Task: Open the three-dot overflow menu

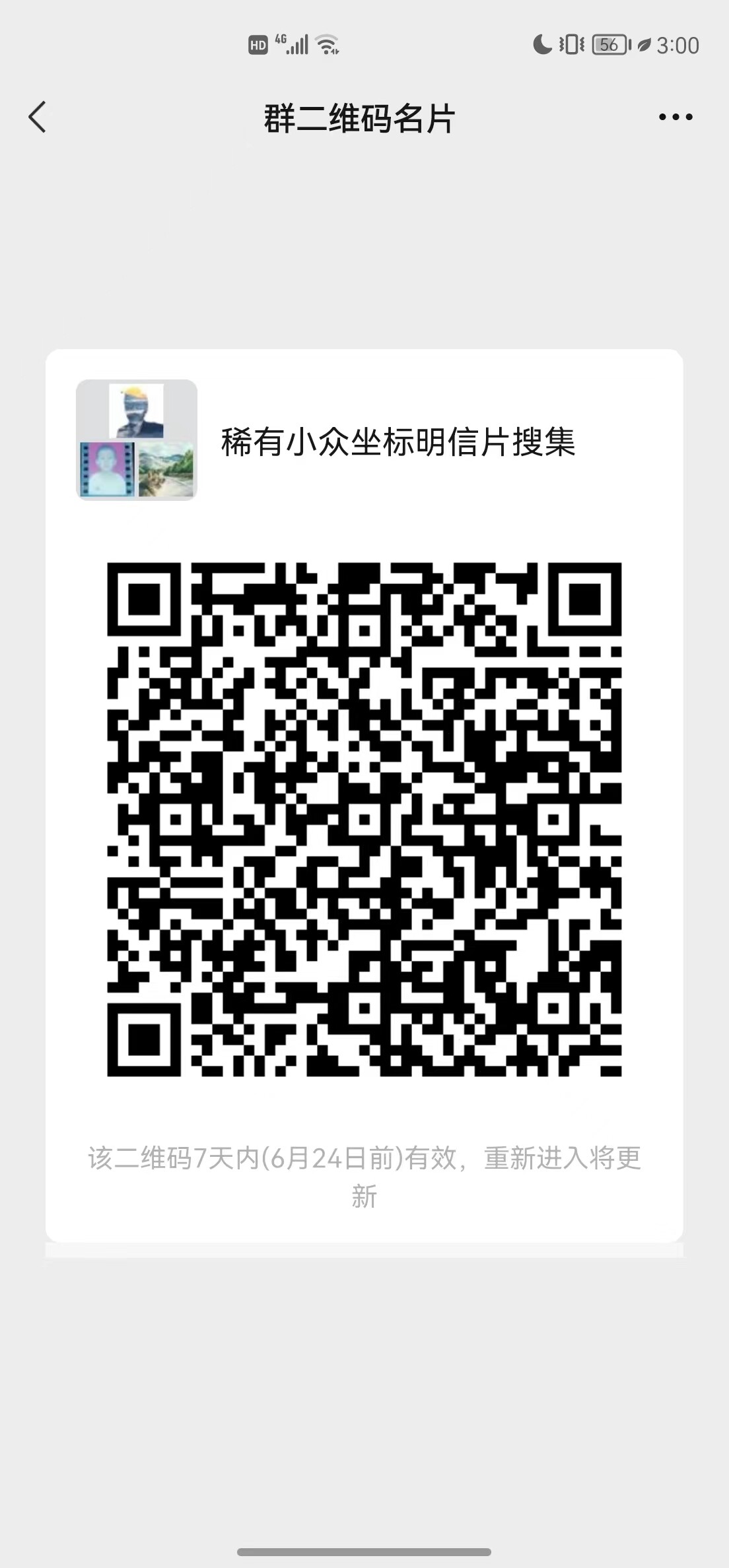Action: pyautogui.click(x=676, y=117)
